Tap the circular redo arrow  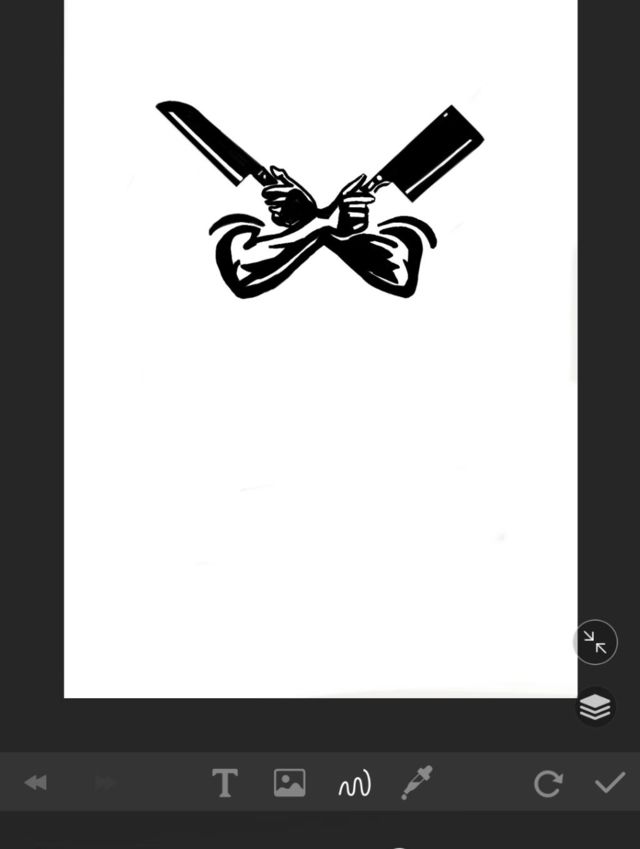pyautogui.click(x=548, y=783)
